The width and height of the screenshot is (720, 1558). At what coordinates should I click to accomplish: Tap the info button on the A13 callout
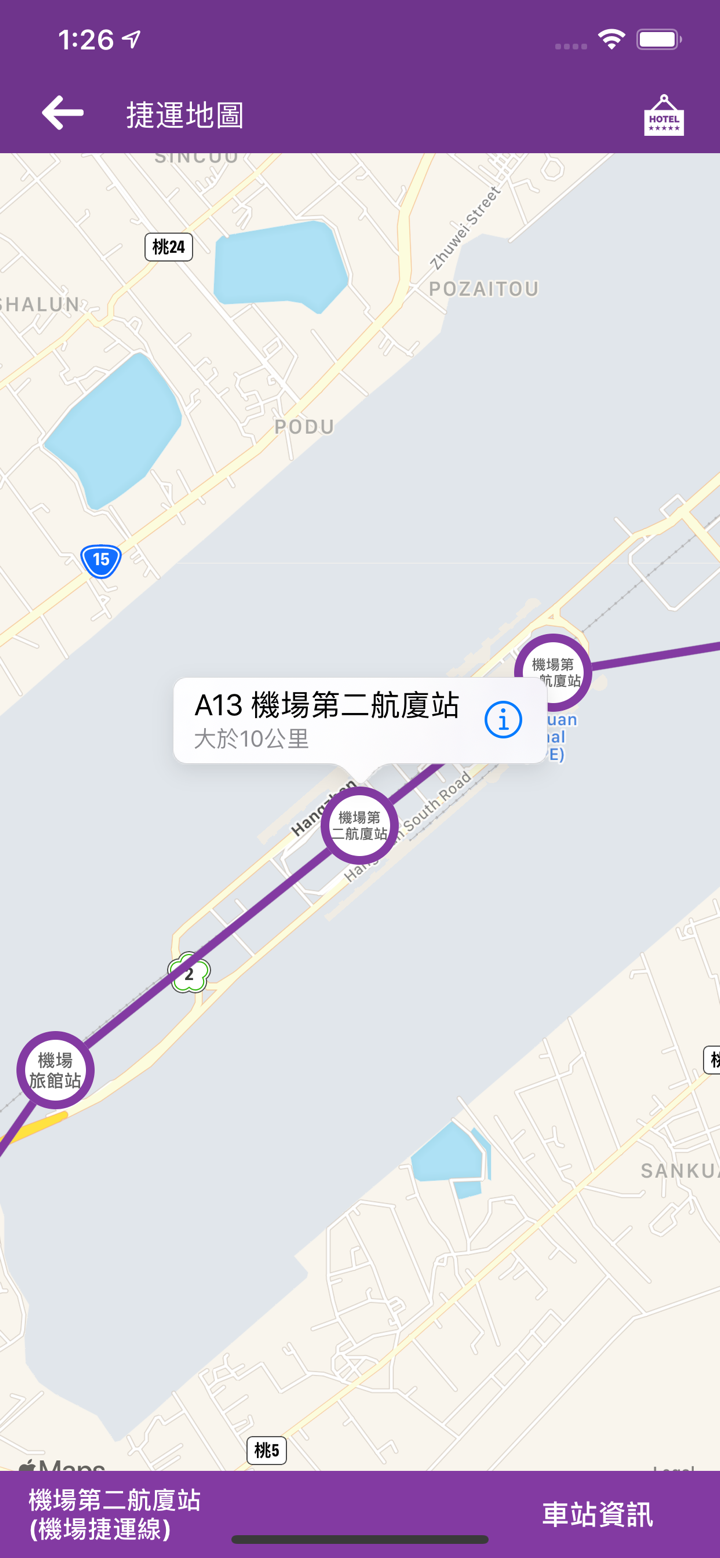[x=504, y=719]
